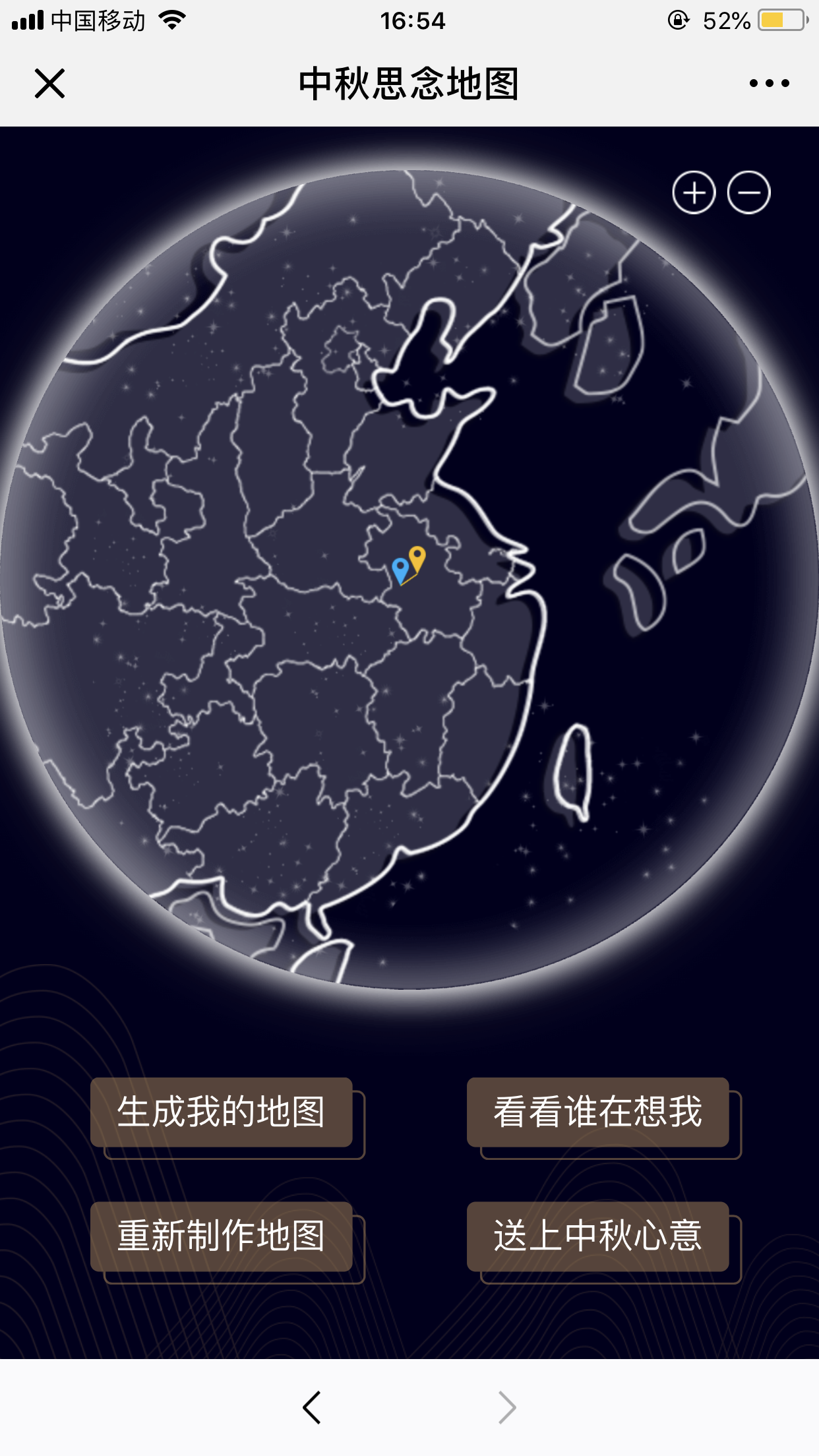
Task: Zoom out the map with minus button
Action: [x=748, y=193]
